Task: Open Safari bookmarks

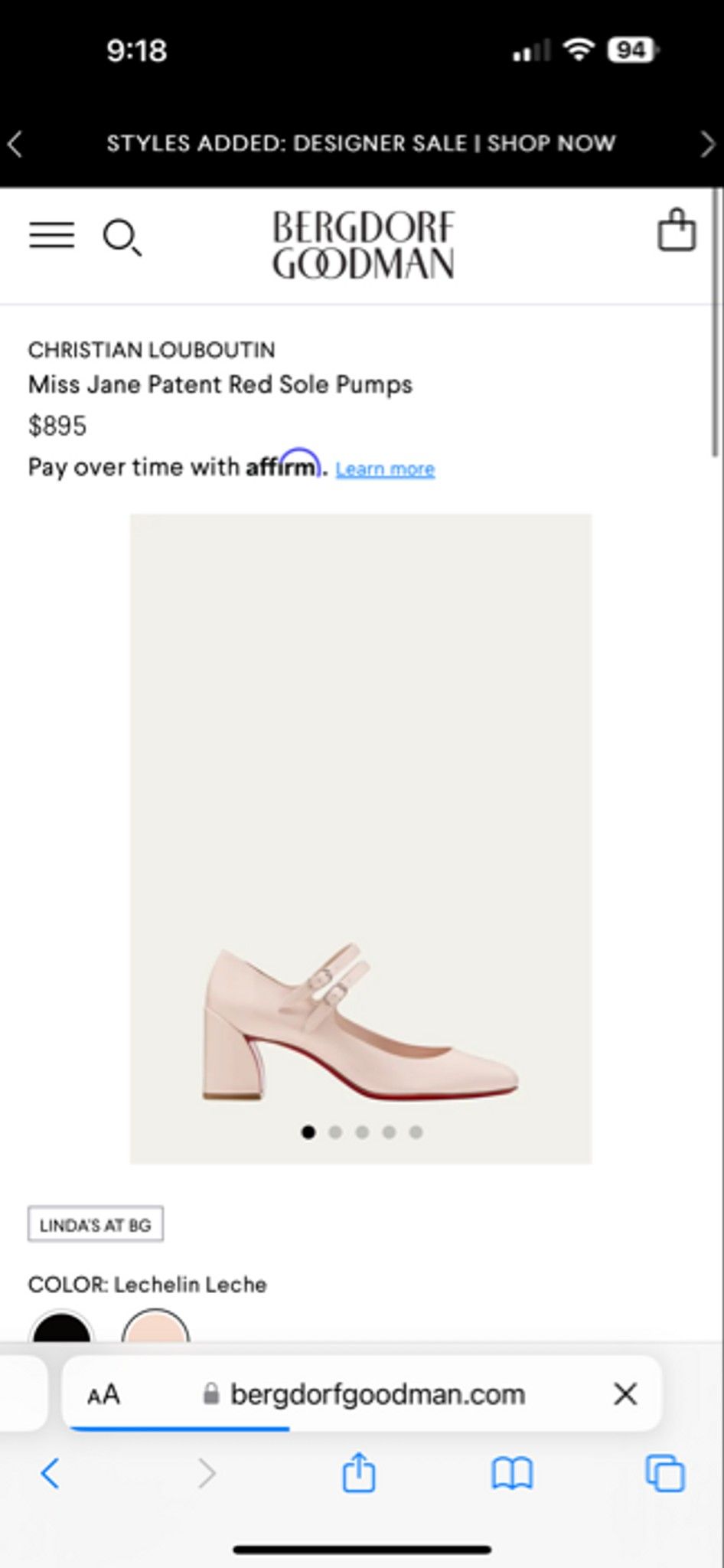Action: (x=512, y=1473)
